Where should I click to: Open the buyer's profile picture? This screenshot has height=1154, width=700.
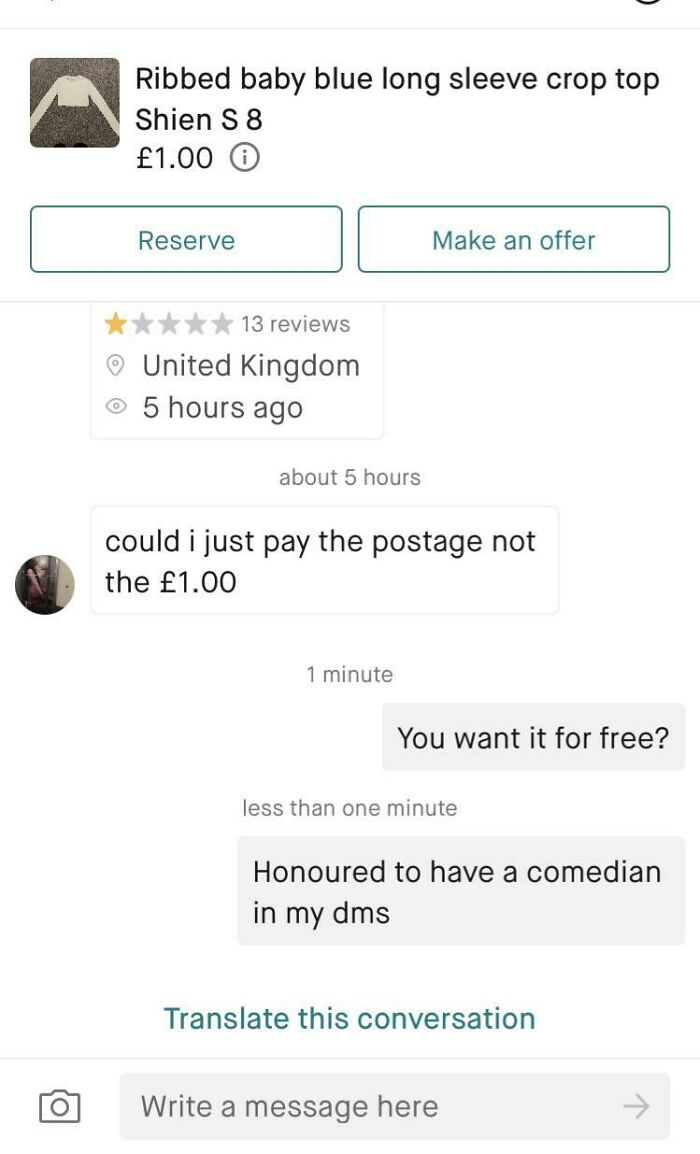coord(45,584)
